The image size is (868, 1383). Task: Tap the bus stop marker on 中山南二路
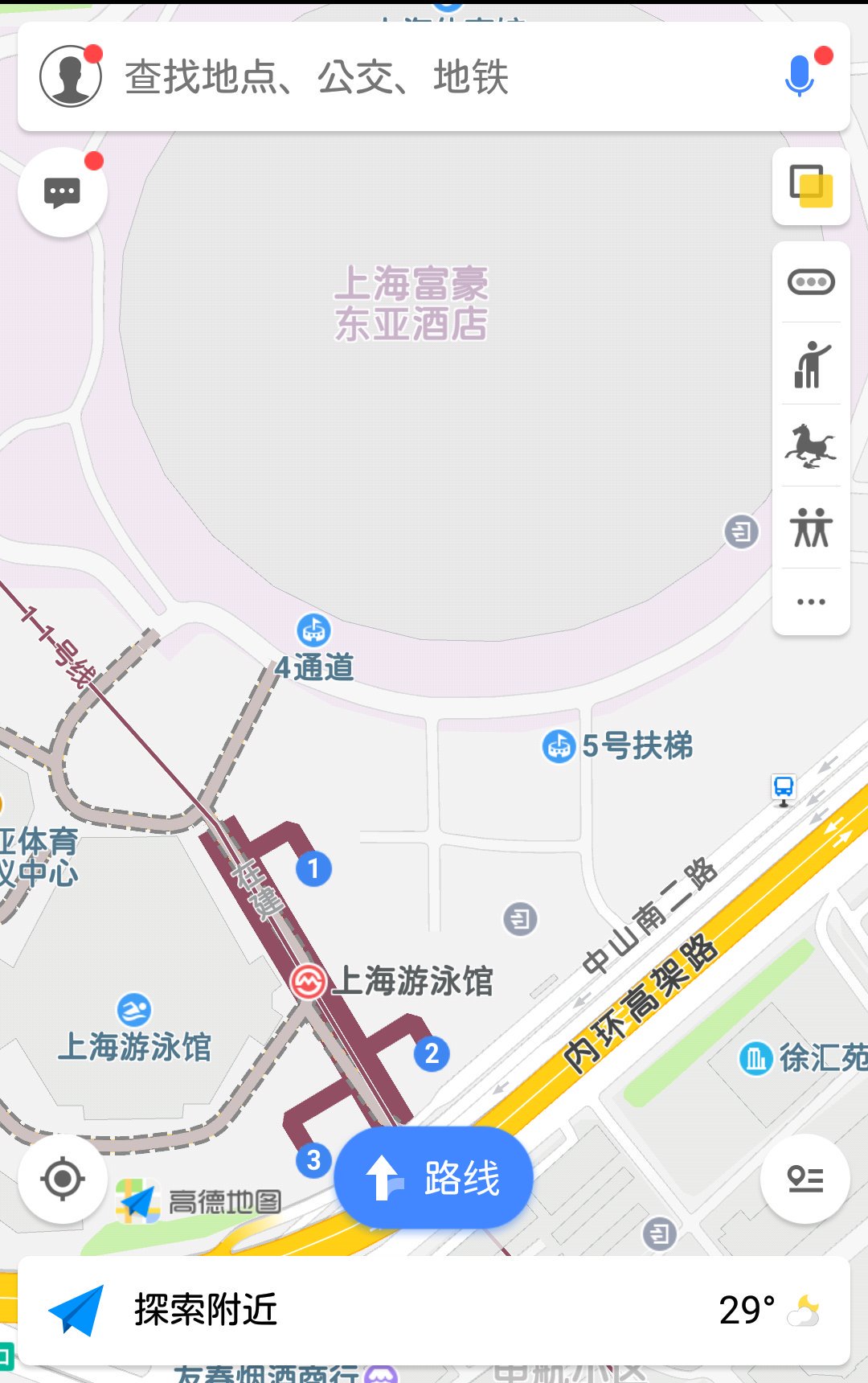pyautogui.click(x=784, y=789)
